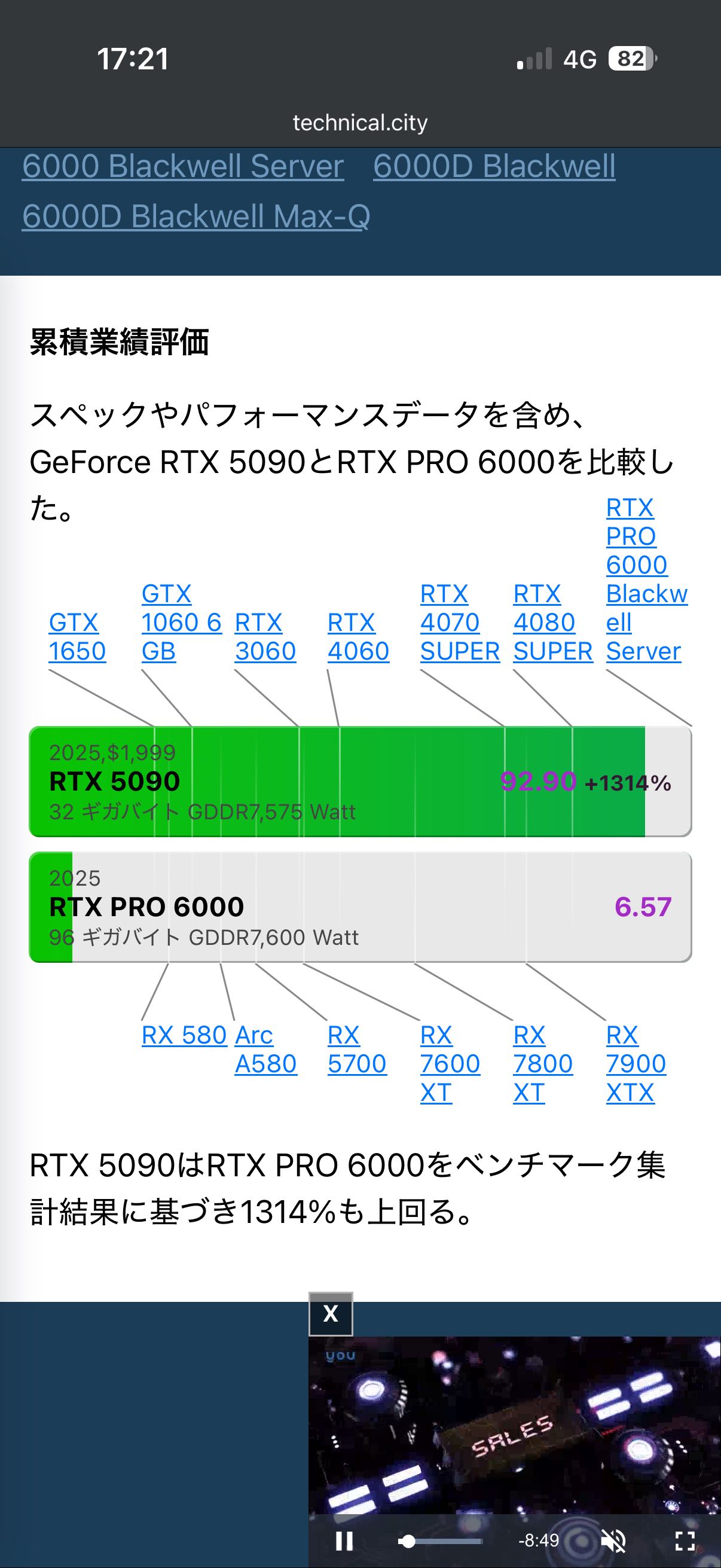
Task: Pause the floating video
Action: point(344,1540)
